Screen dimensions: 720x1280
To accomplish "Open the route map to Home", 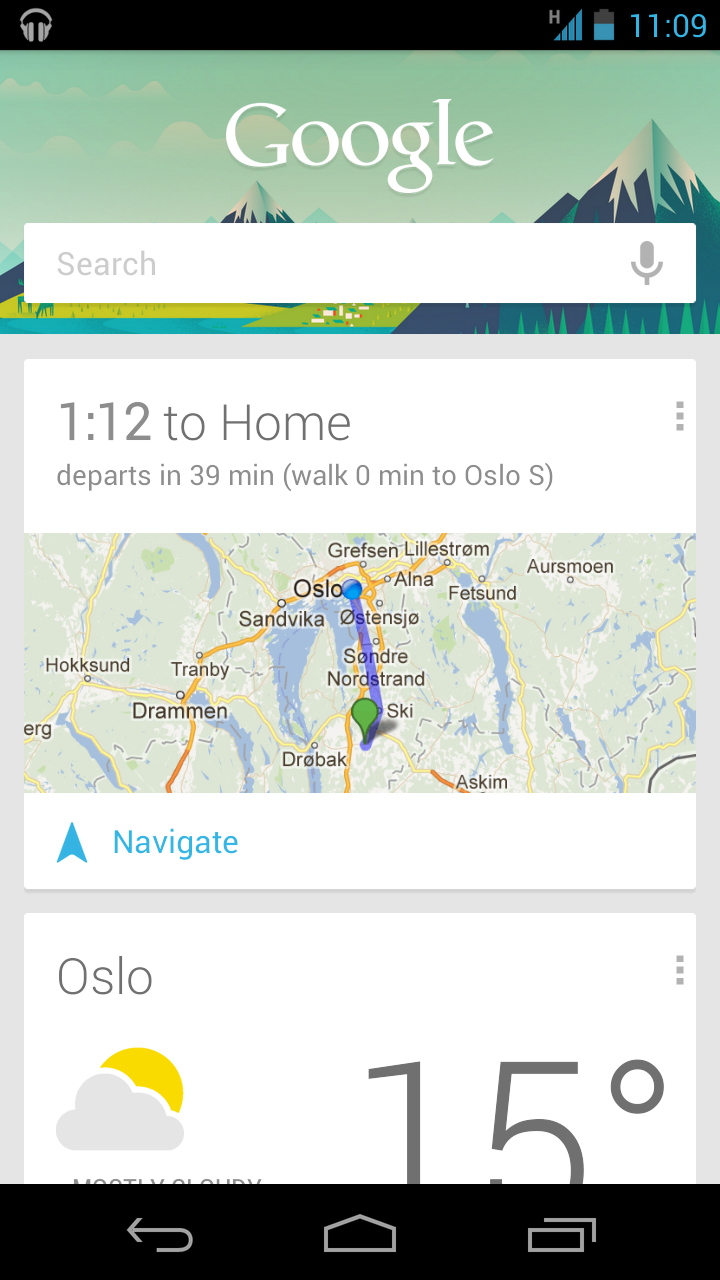I will (x=360, y=663).
